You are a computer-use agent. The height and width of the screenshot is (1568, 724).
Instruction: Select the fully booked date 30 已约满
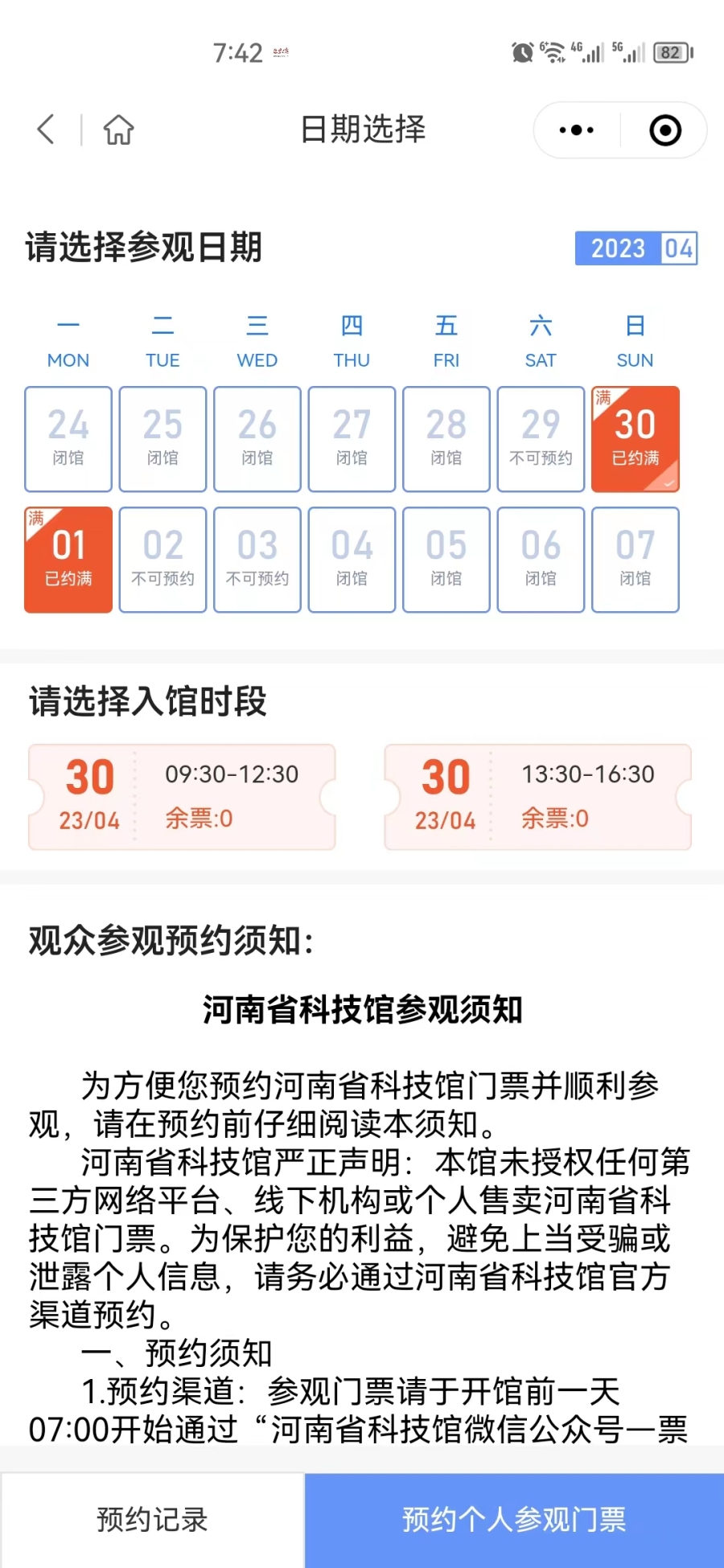635,438
